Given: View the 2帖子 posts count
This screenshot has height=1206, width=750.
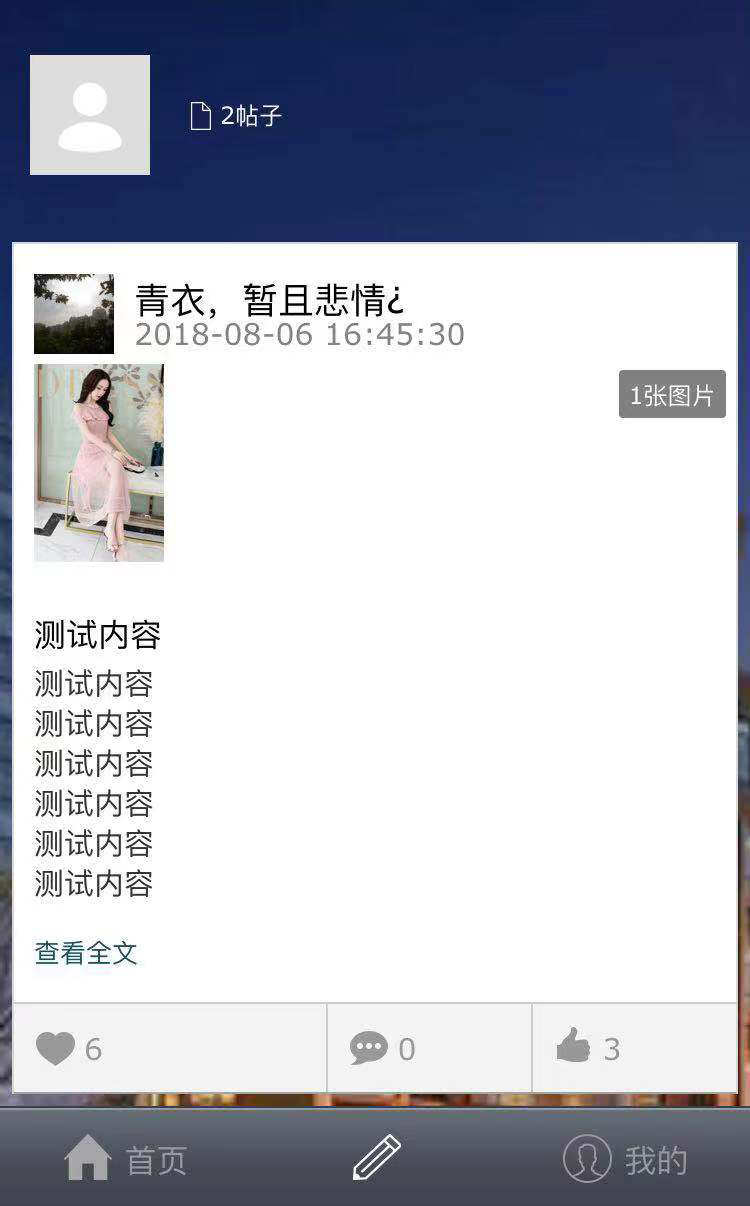Looking at the screenshot, I should (x=237, y=116).
